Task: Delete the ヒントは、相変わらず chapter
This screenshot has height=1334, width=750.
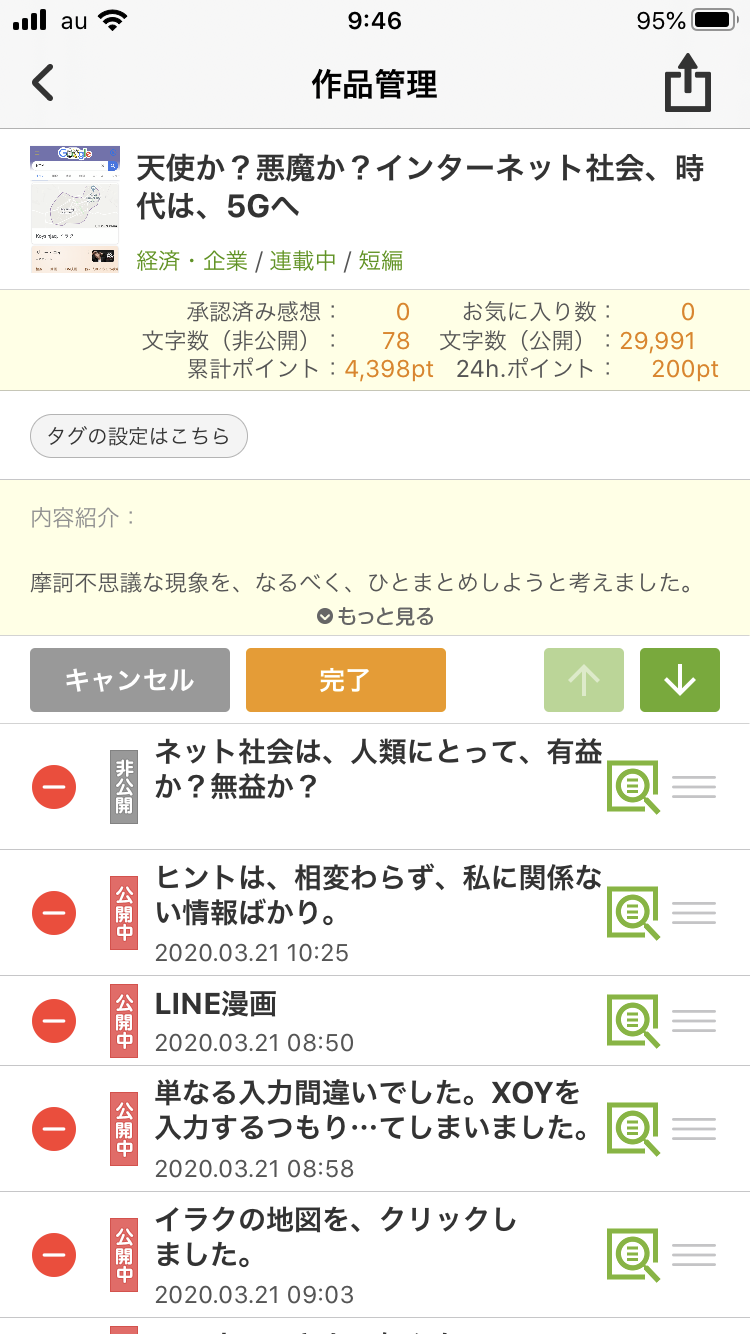Action: (x=54, y=912)
